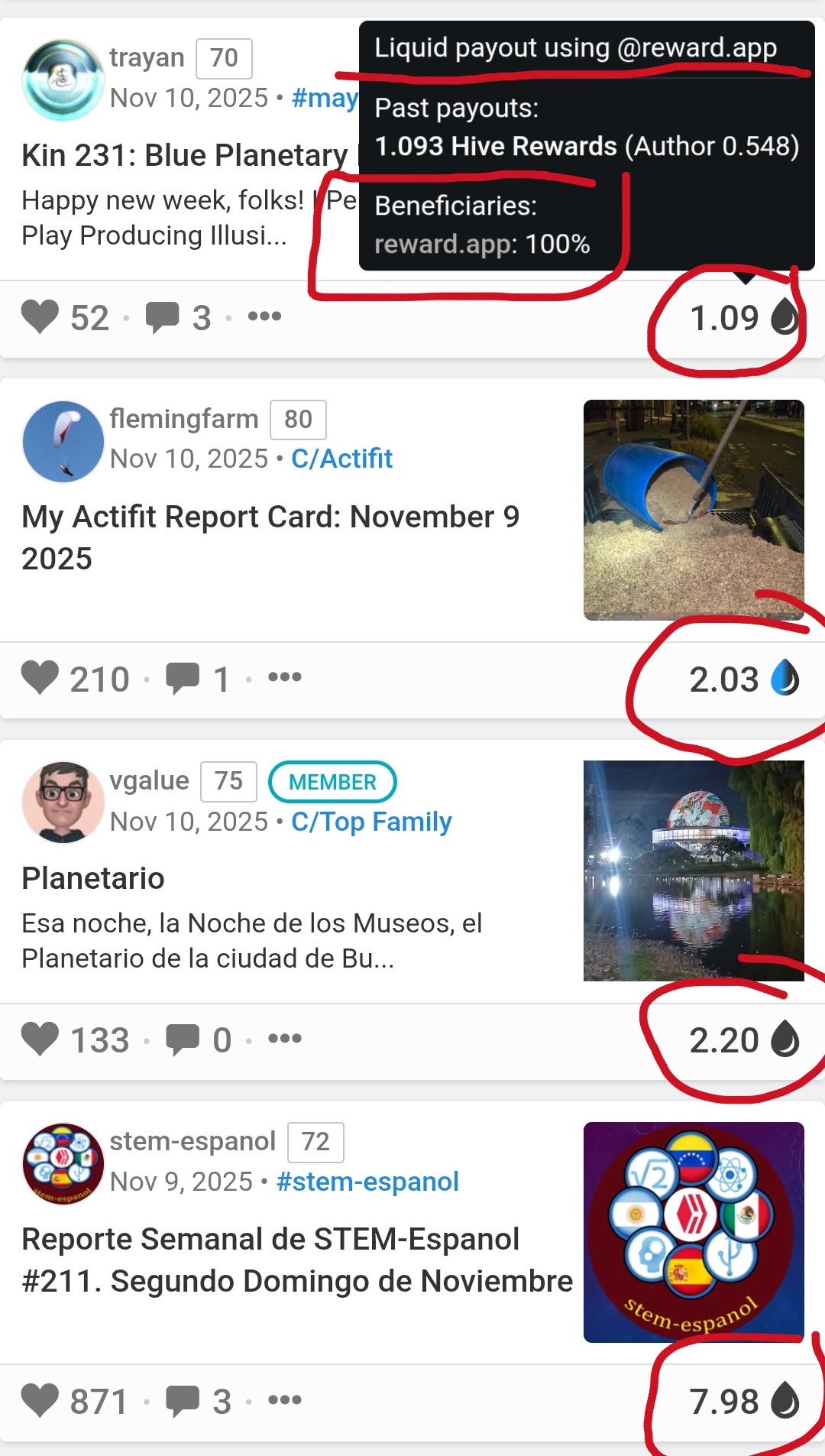Image resolution: width=825 pixels, height=1456 pixels.
Task: Open the Planetario night photo thumbnail
Action: [x=693, y=871]
